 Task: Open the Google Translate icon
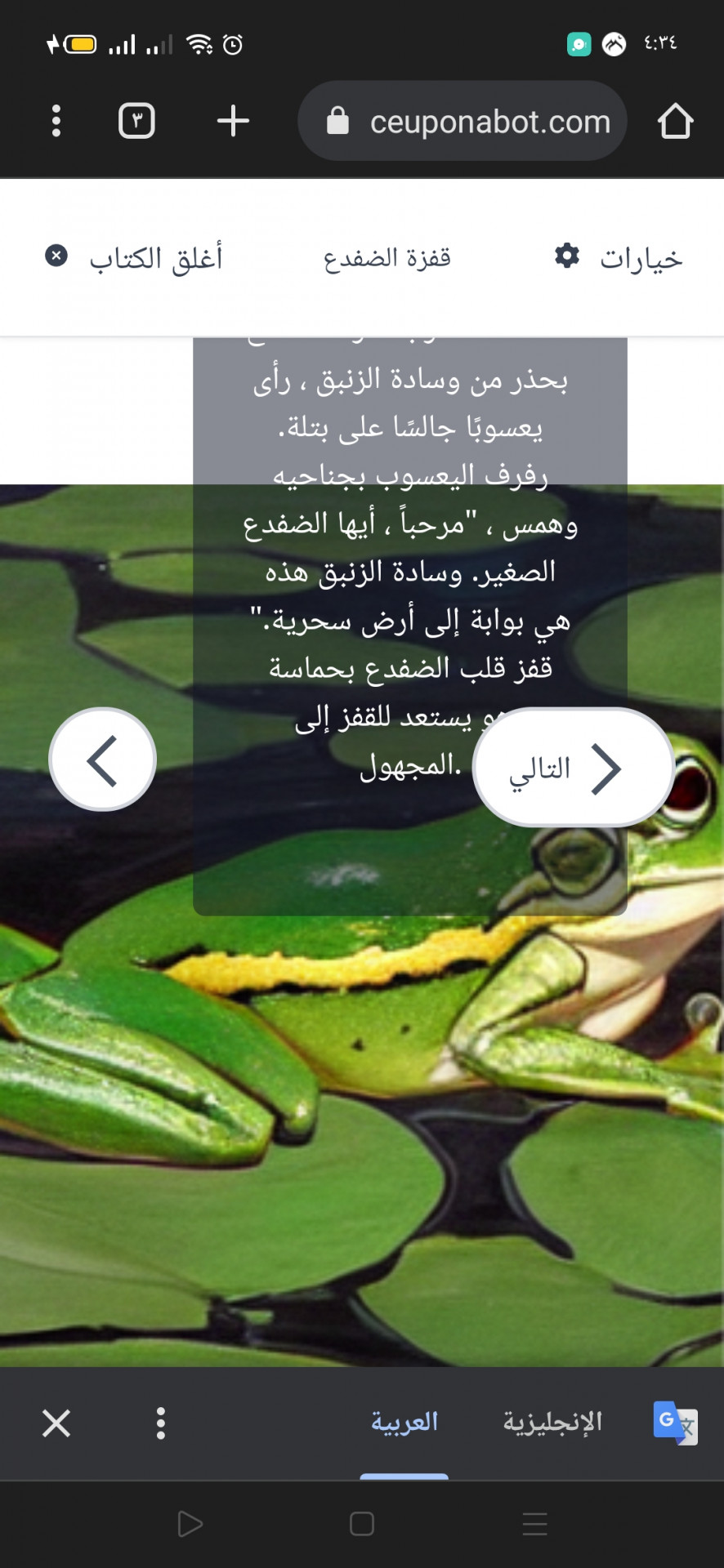[x=675, y=1423]
